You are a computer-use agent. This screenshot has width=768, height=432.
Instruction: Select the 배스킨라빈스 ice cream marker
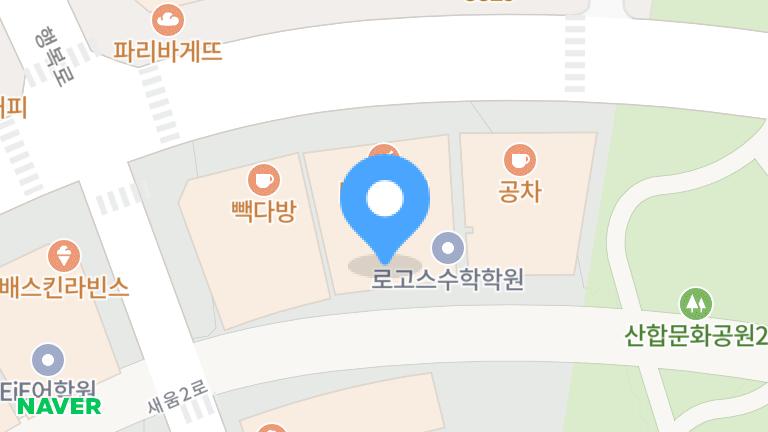coord(66,256)
